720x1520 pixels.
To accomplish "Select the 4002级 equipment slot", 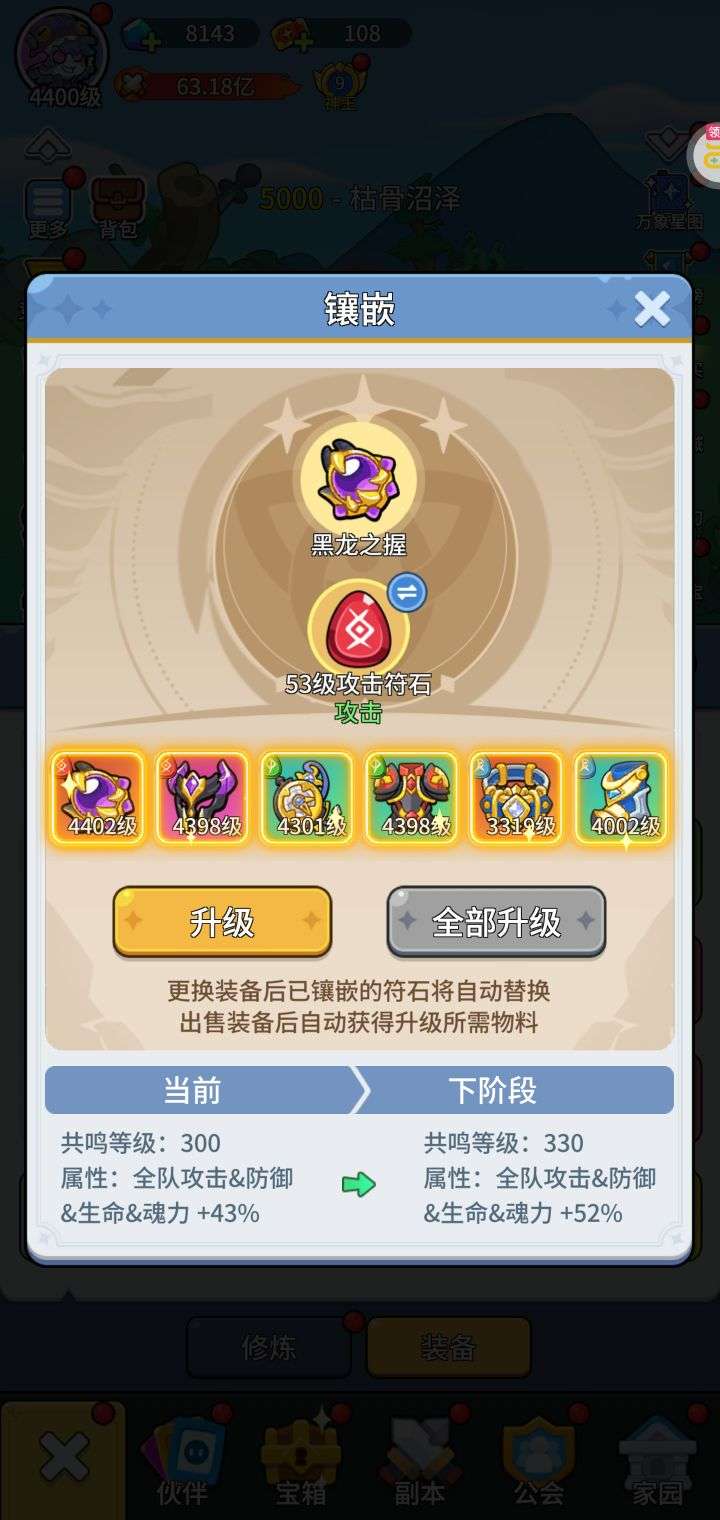I will (621, 799).
